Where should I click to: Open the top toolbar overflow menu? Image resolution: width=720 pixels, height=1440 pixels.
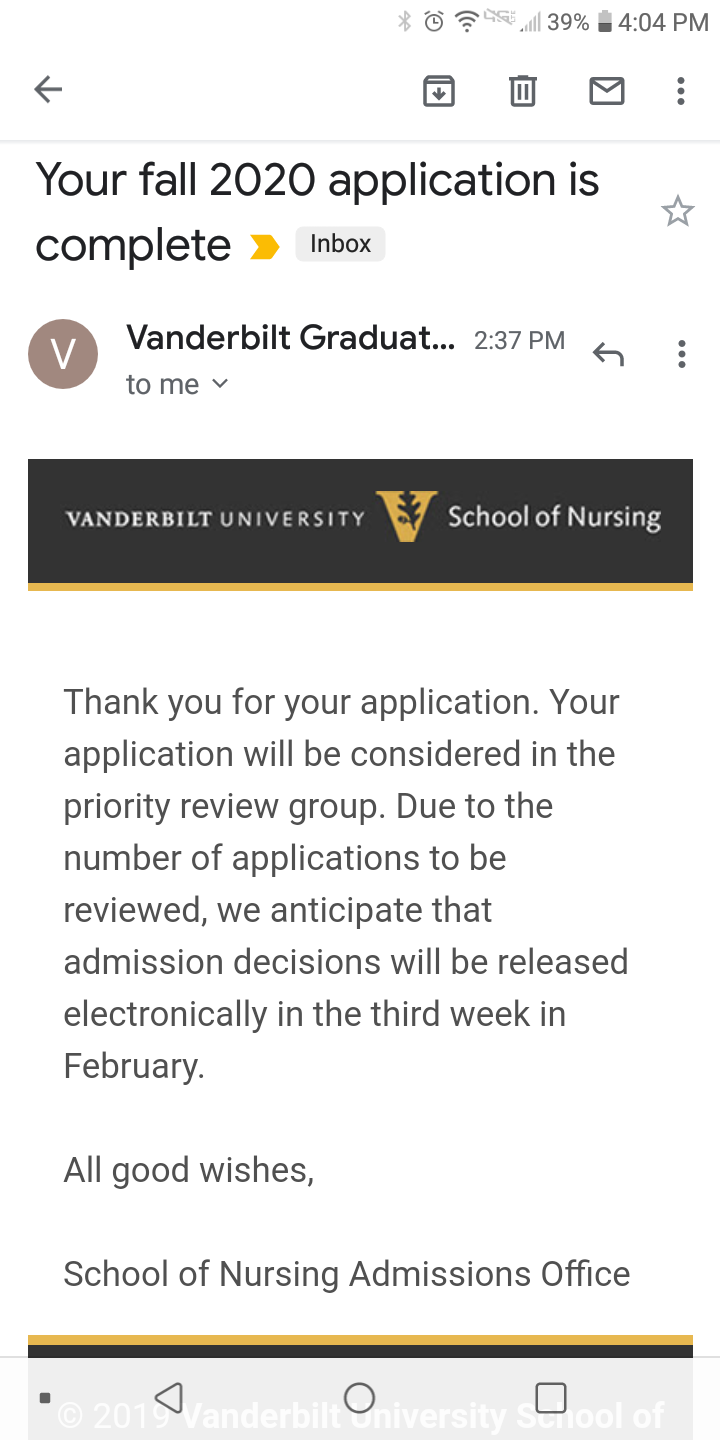pos(680,91)
